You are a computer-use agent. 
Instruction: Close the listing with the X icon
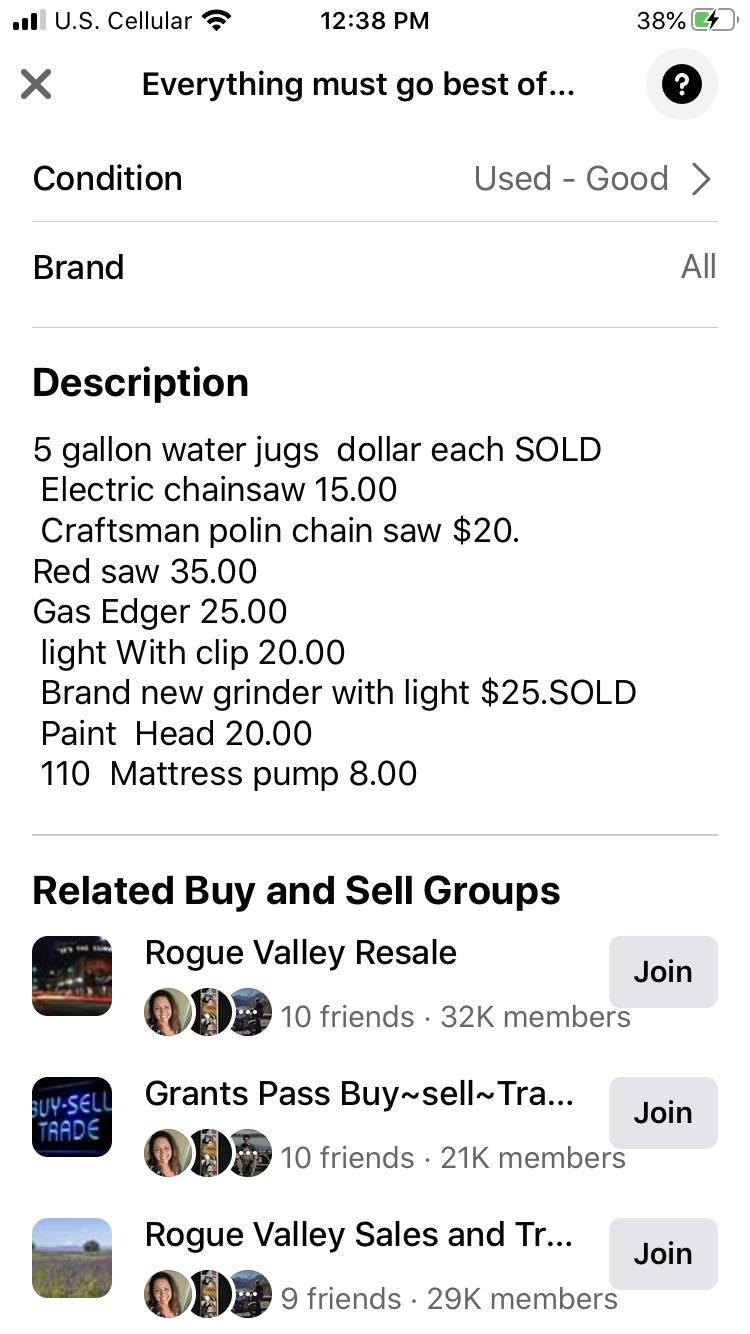36,84
